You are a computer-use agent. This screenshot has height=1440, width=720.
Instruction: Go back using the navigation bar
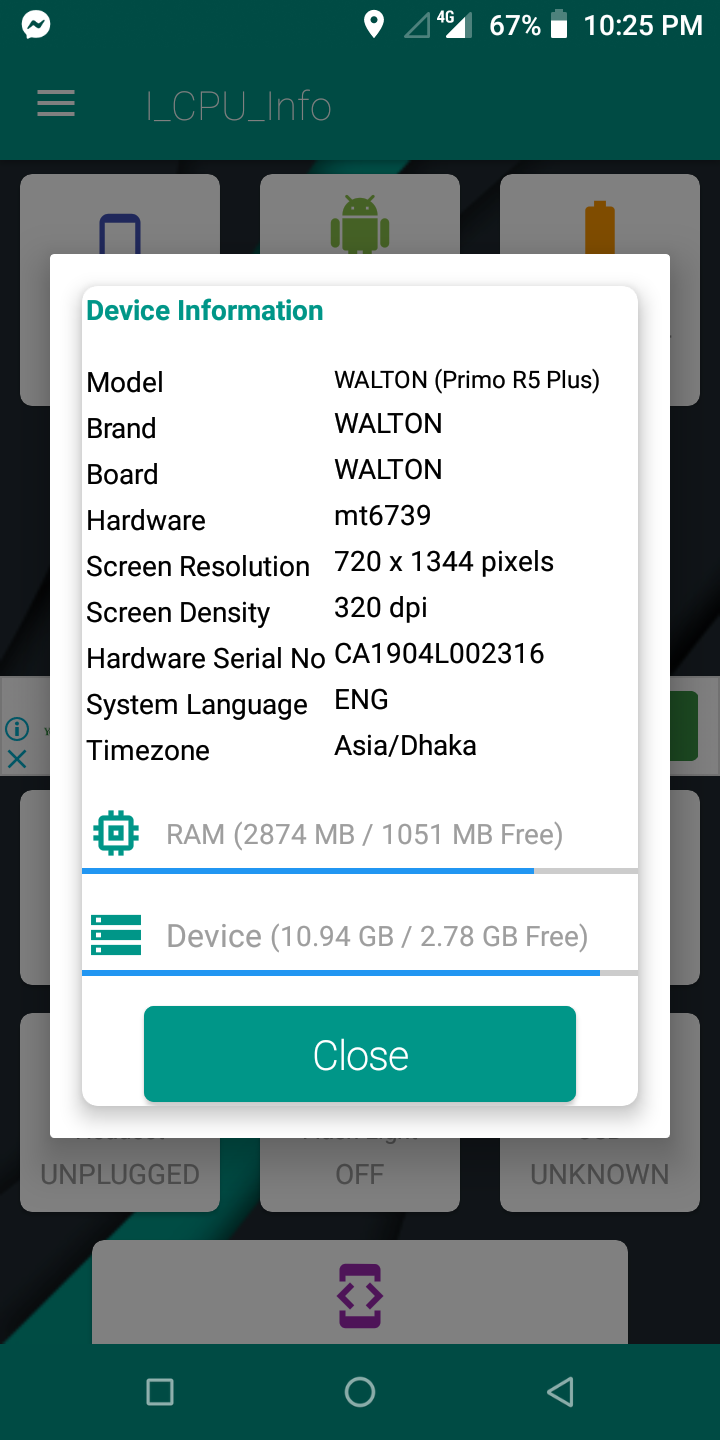point(560,1391)
